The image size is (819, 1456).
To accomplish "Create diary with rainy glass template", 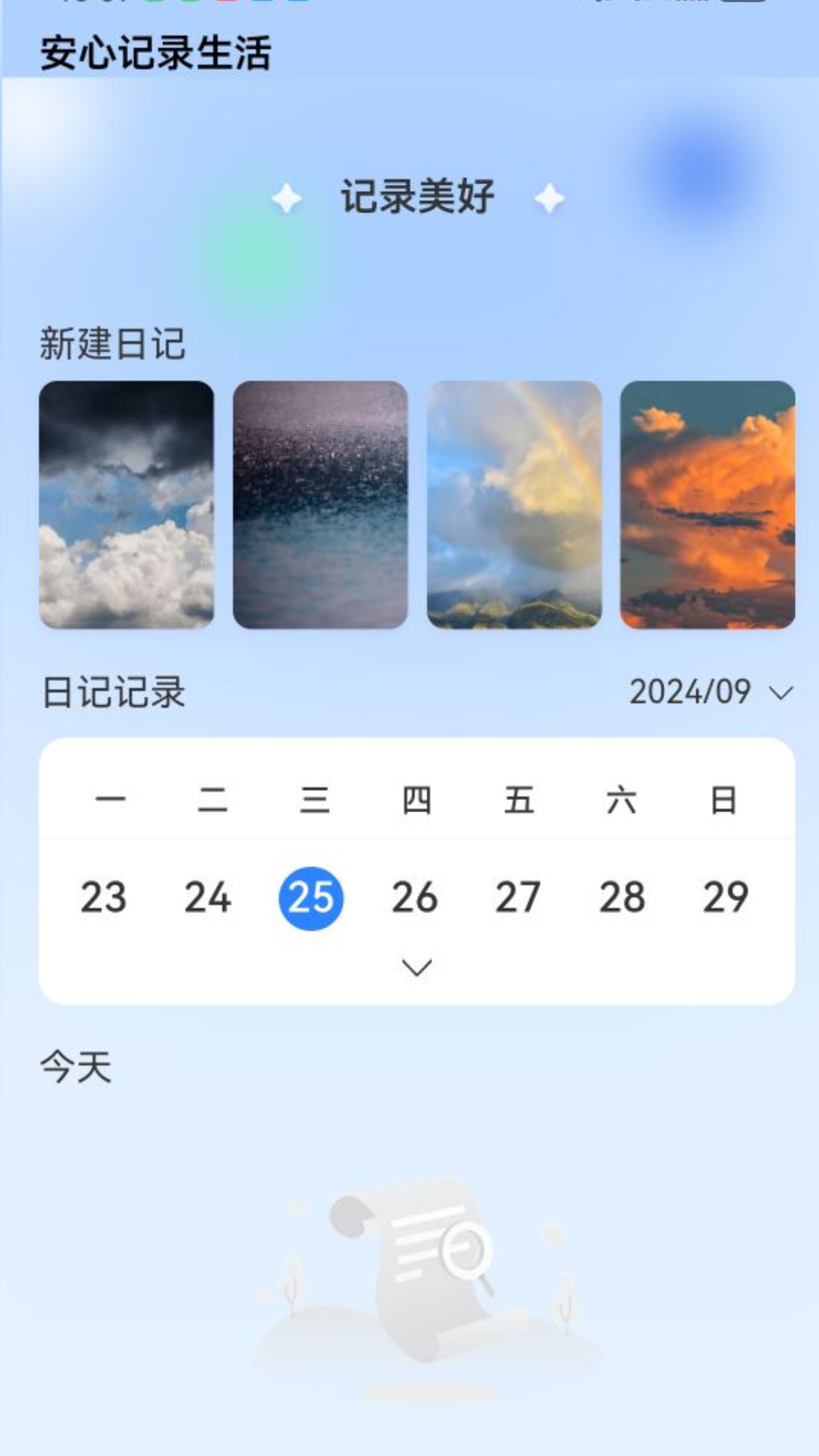I will coord(320,504).
